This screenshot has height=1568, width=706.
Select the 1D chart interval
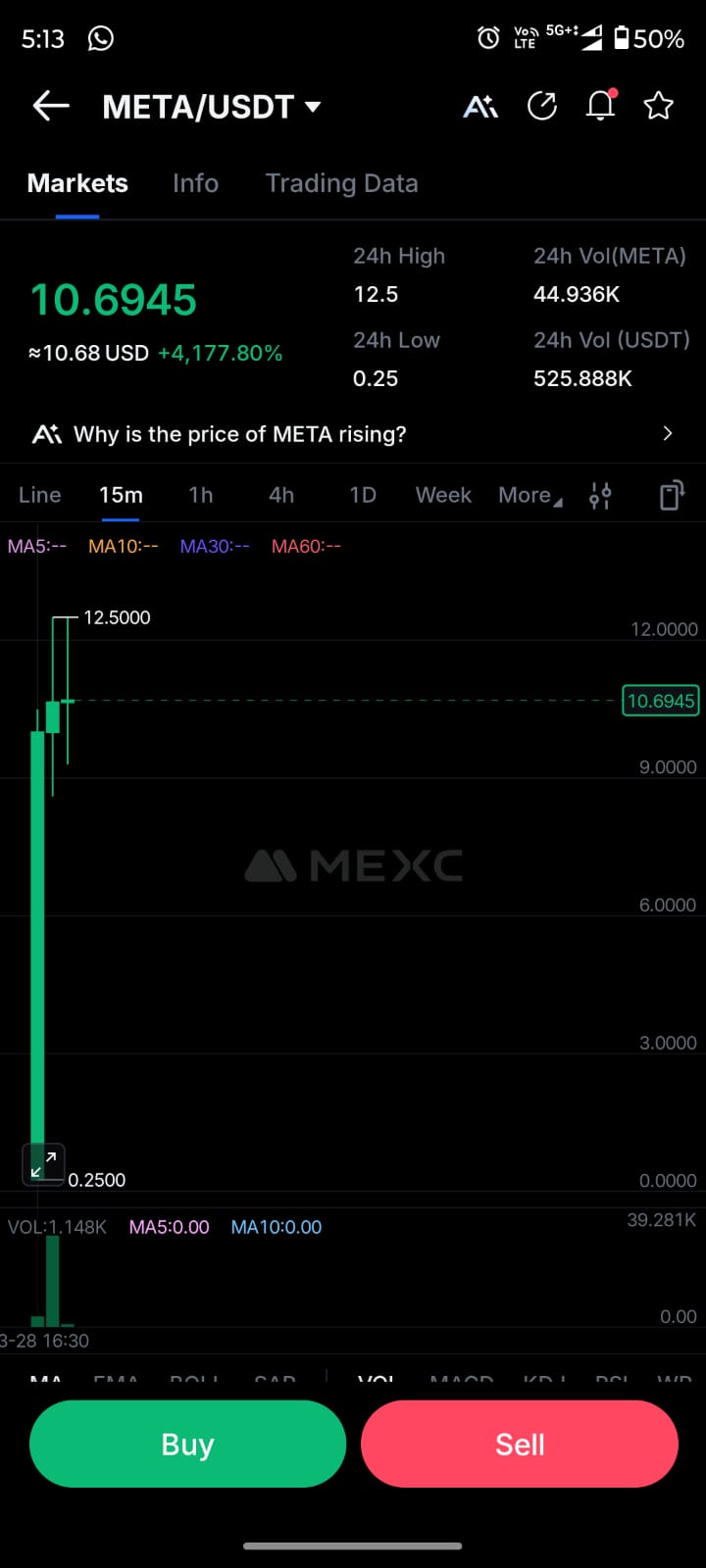pos(363,495)
